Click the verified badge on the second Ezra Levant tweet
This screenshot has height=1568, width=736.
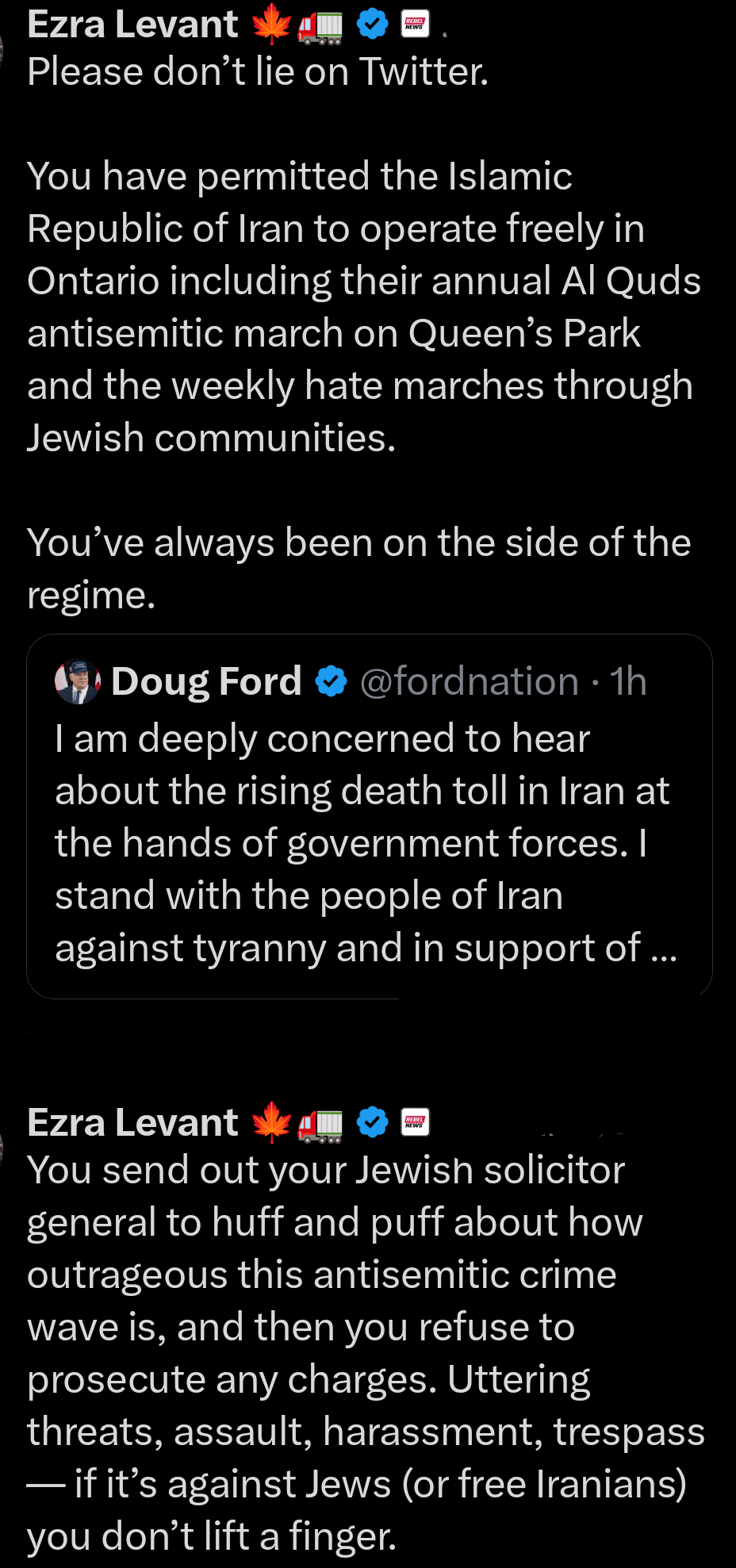click(x=373, y=1121)
